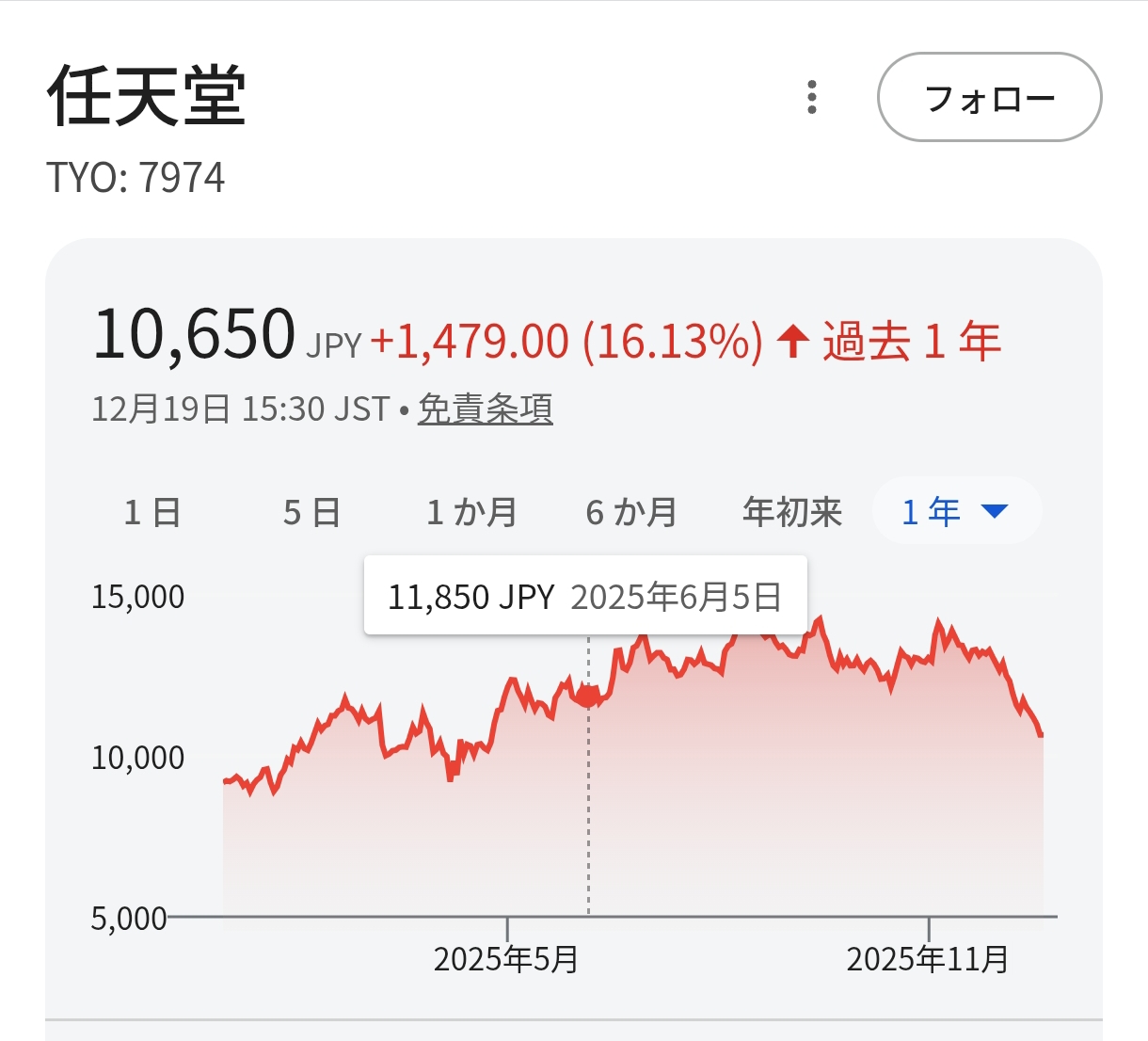Switch the chart to 1日 range

pos(152,513)
